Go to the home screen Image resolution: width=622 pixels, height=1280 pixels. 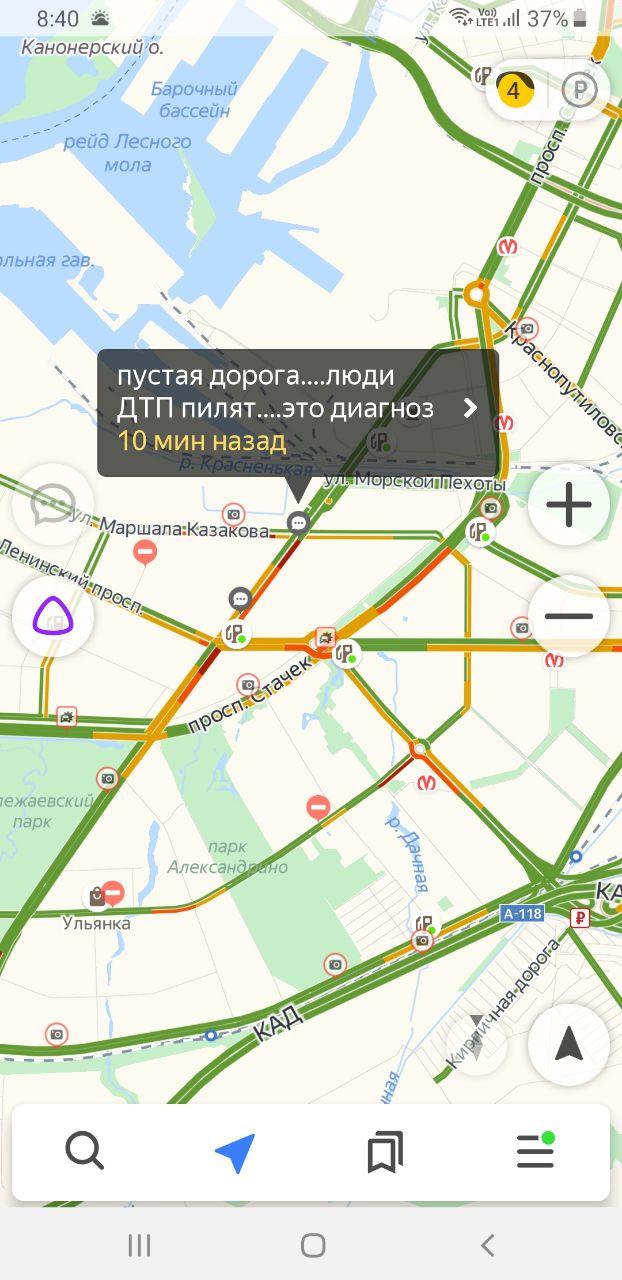click(x=313, y=1245)
